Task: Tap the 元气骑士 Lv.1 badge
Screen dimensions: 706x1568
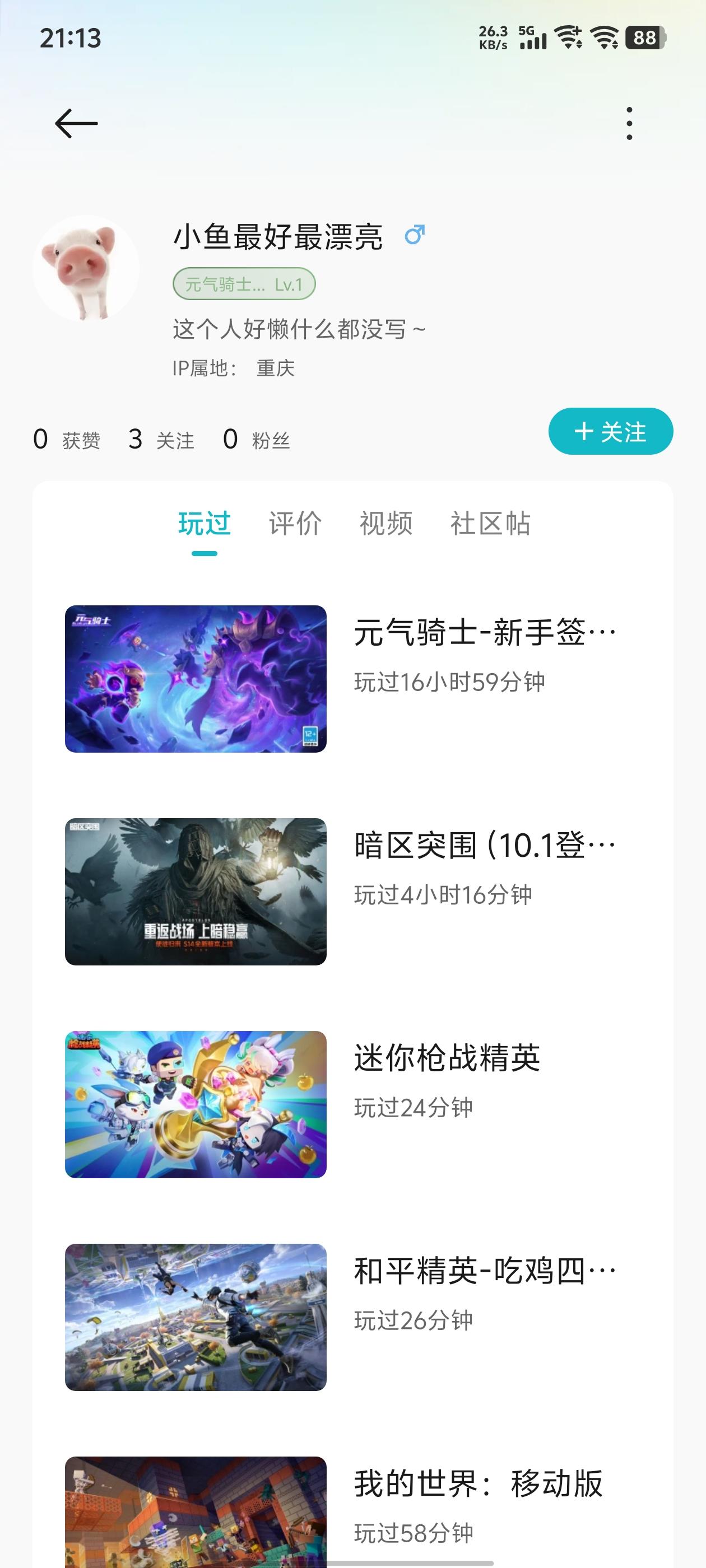Action: pos(244,284)
